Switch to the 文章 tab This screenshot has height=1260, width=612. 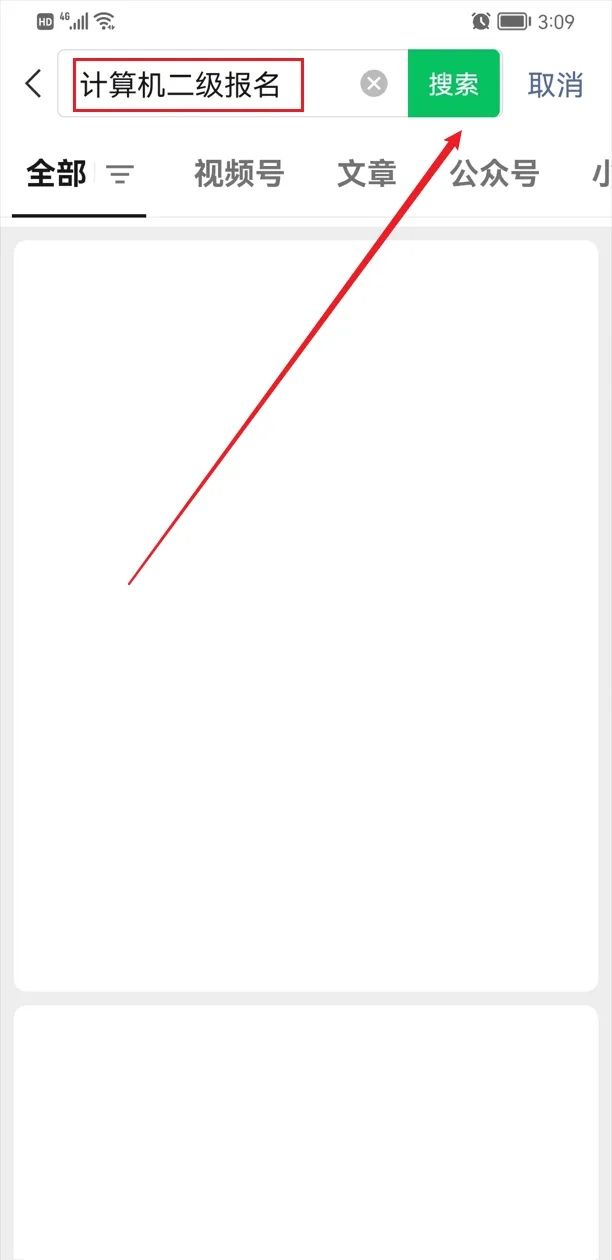pyautogui.click(x=367, y=174)
